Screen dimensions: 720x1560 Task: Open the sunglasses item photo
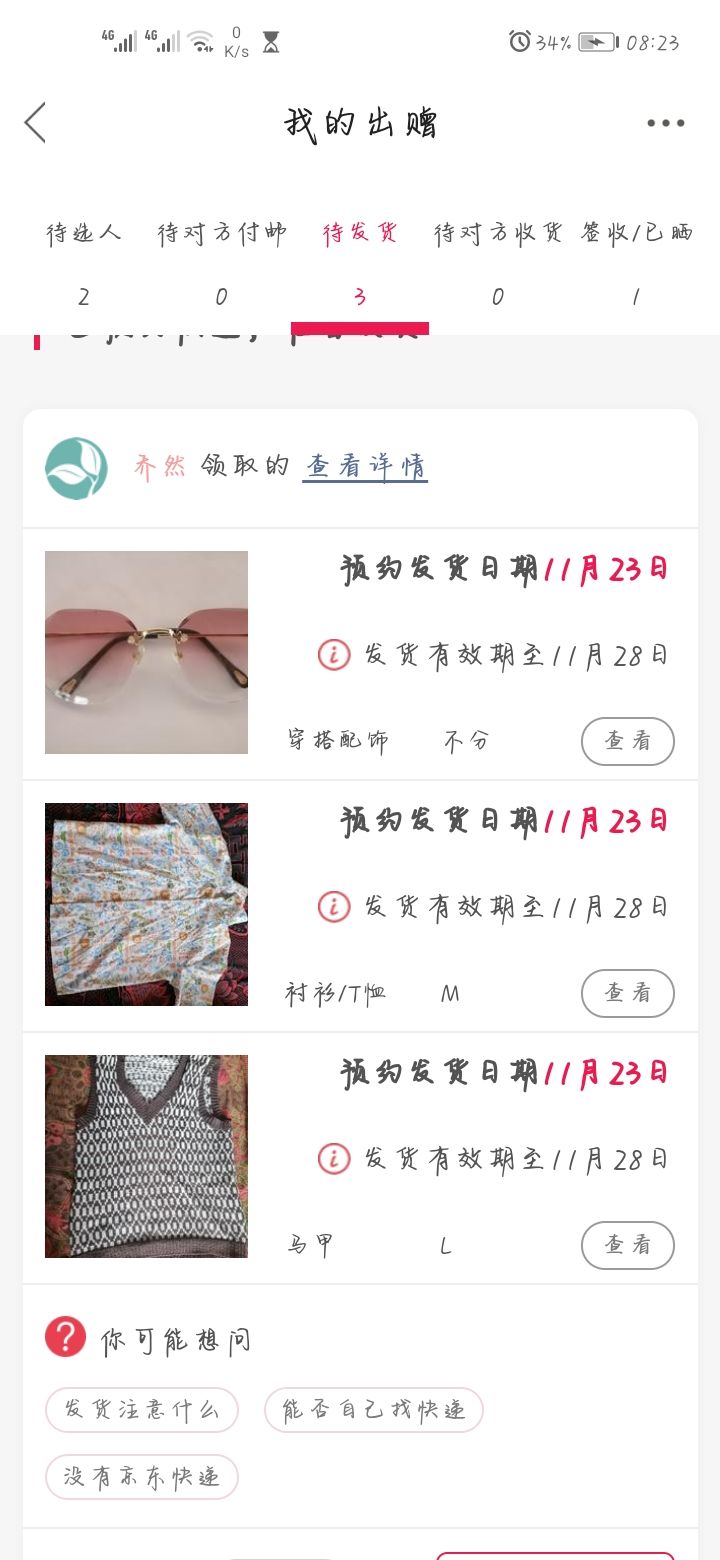coord(146,652)
